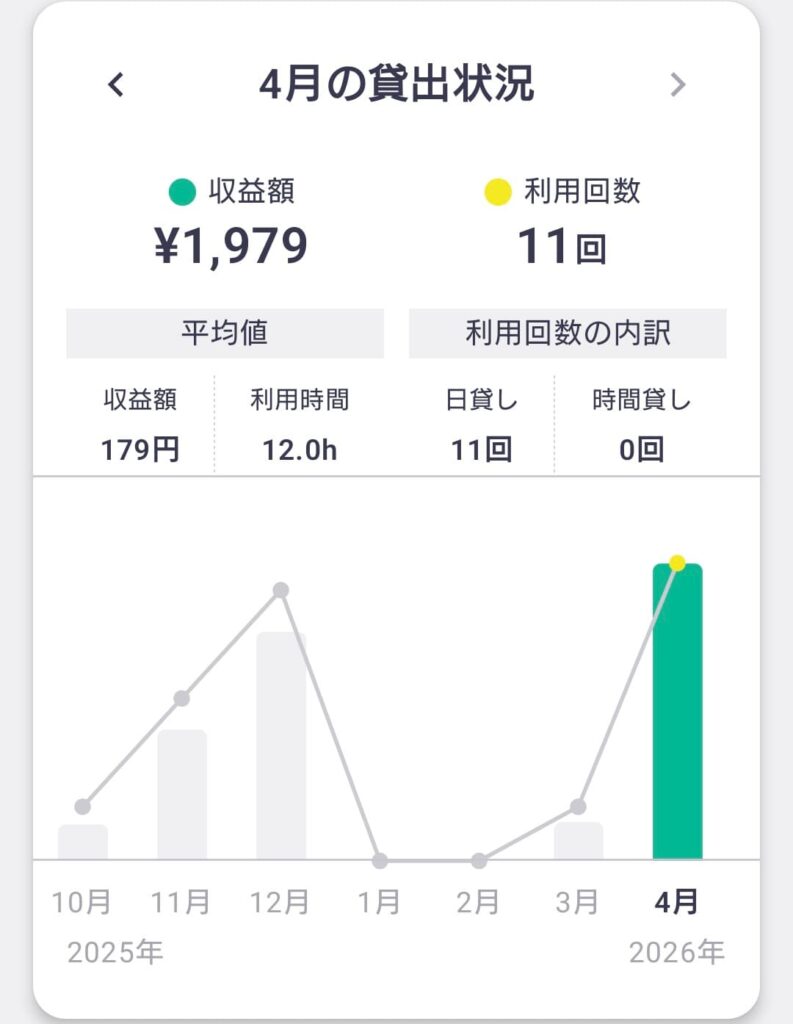The image size is (793, 1024).
Task: Select the 10月 bar in the chart
Action: pyautogui.click(x=83, y=842)
